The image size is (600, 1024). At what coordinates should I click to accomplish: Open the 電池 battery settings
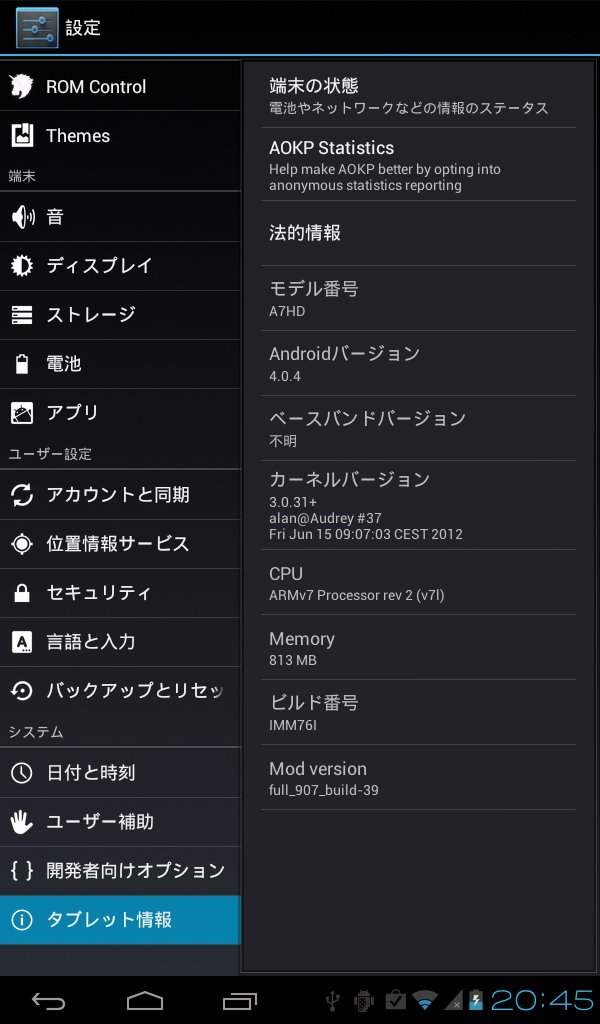[x=120, y=364]
